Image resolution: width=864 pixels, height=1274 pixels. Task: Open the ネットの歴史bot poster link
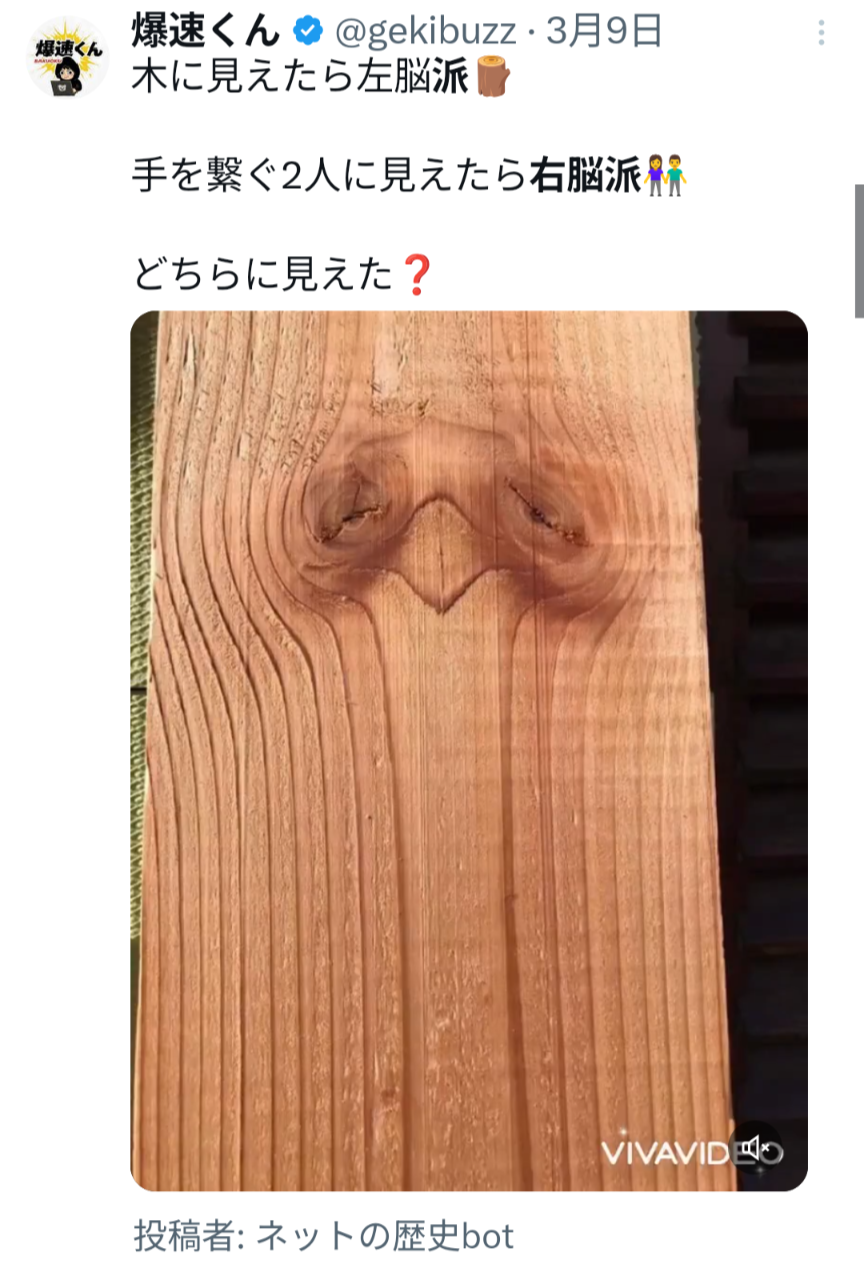pos(385,1237)
